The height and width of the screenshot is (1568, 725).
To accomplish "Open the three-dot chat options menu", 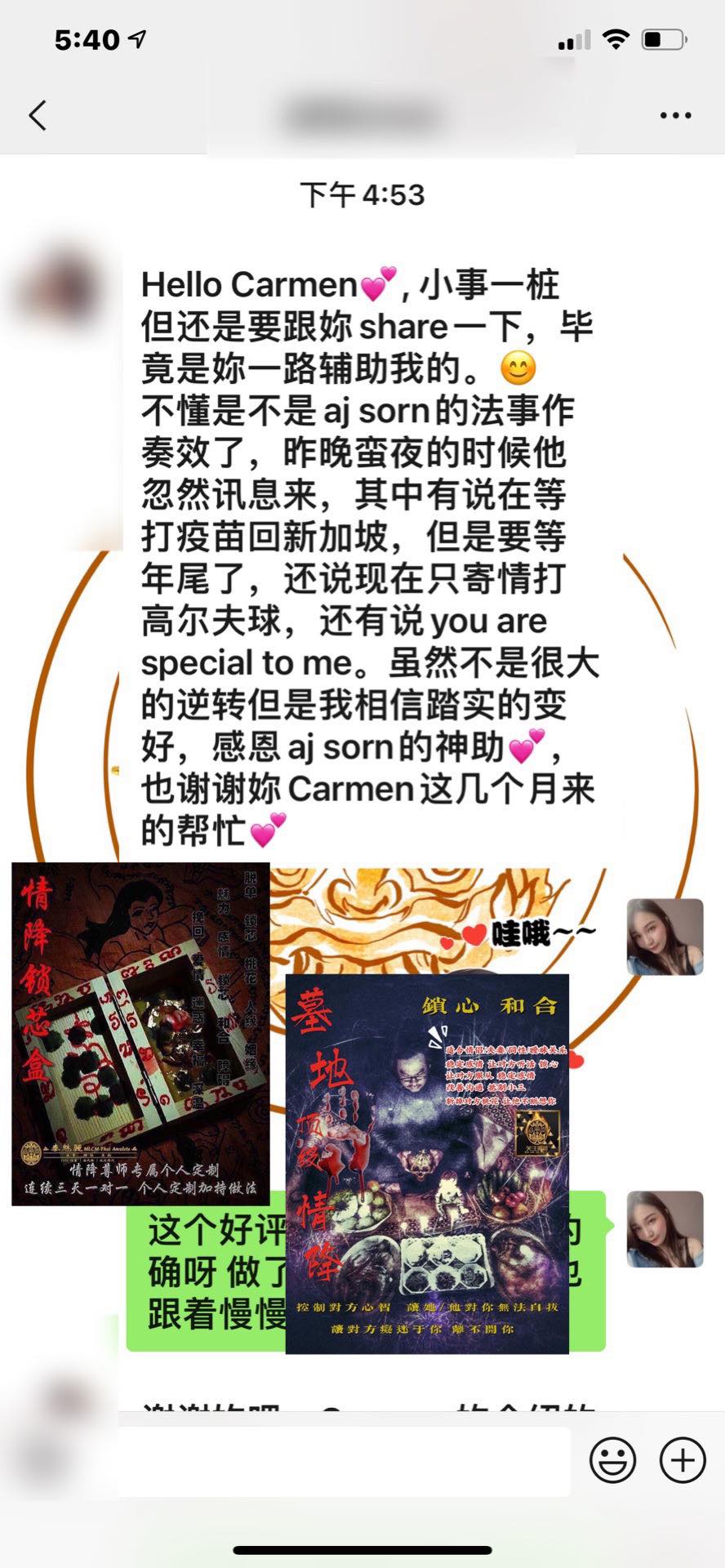I will pyautogui.click(x=675, y=115).
